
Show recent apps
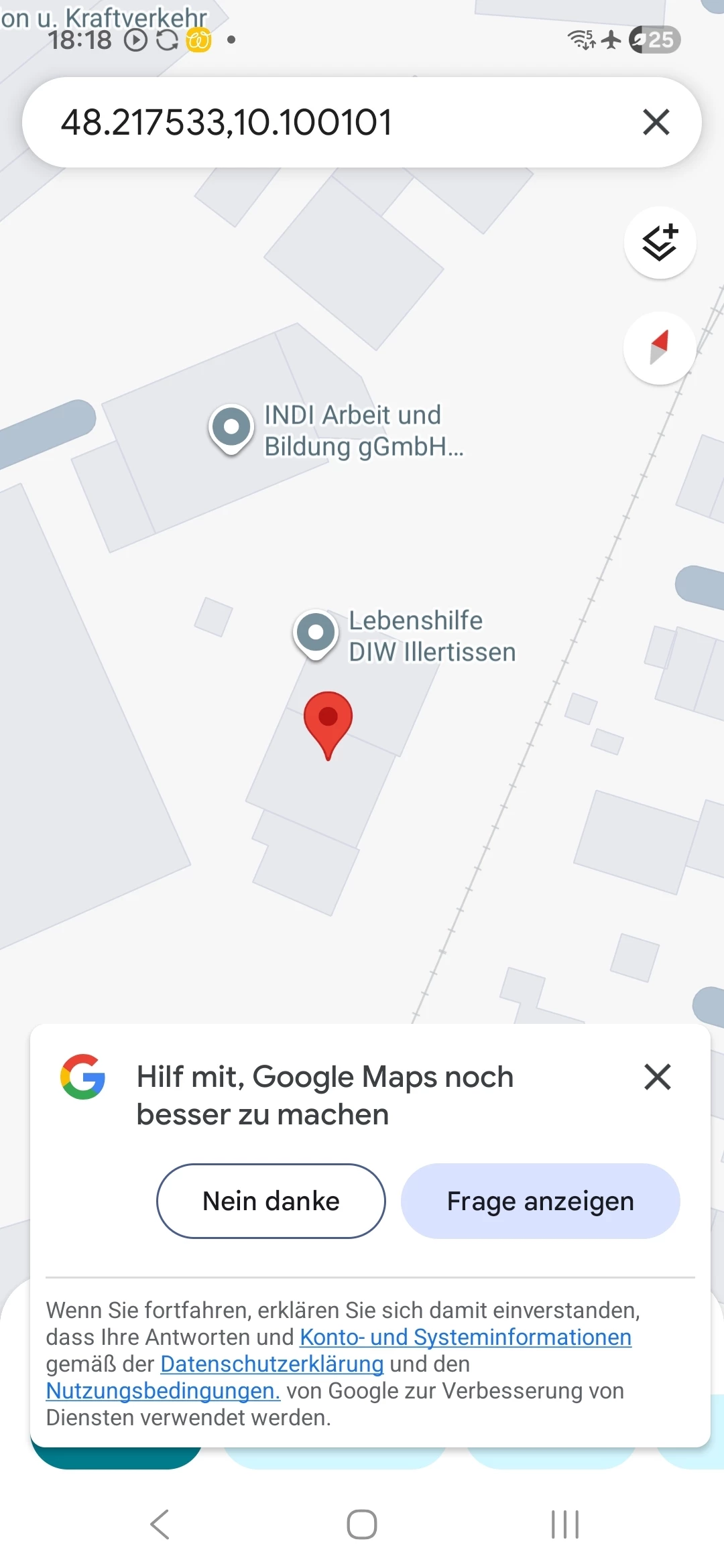pos(564,1524)
